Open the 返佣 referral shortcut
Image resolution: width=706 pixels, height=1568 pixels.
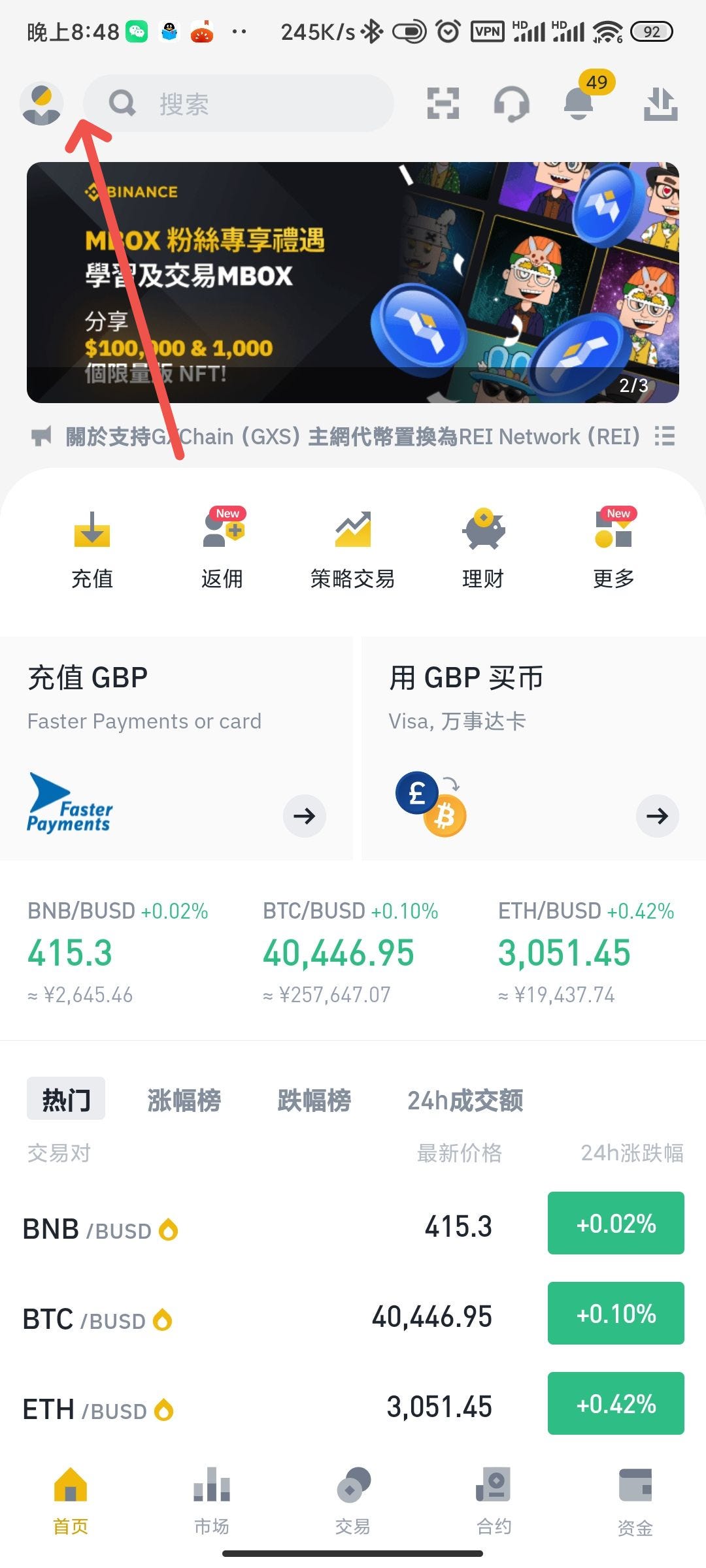click(x=222, y=550)
